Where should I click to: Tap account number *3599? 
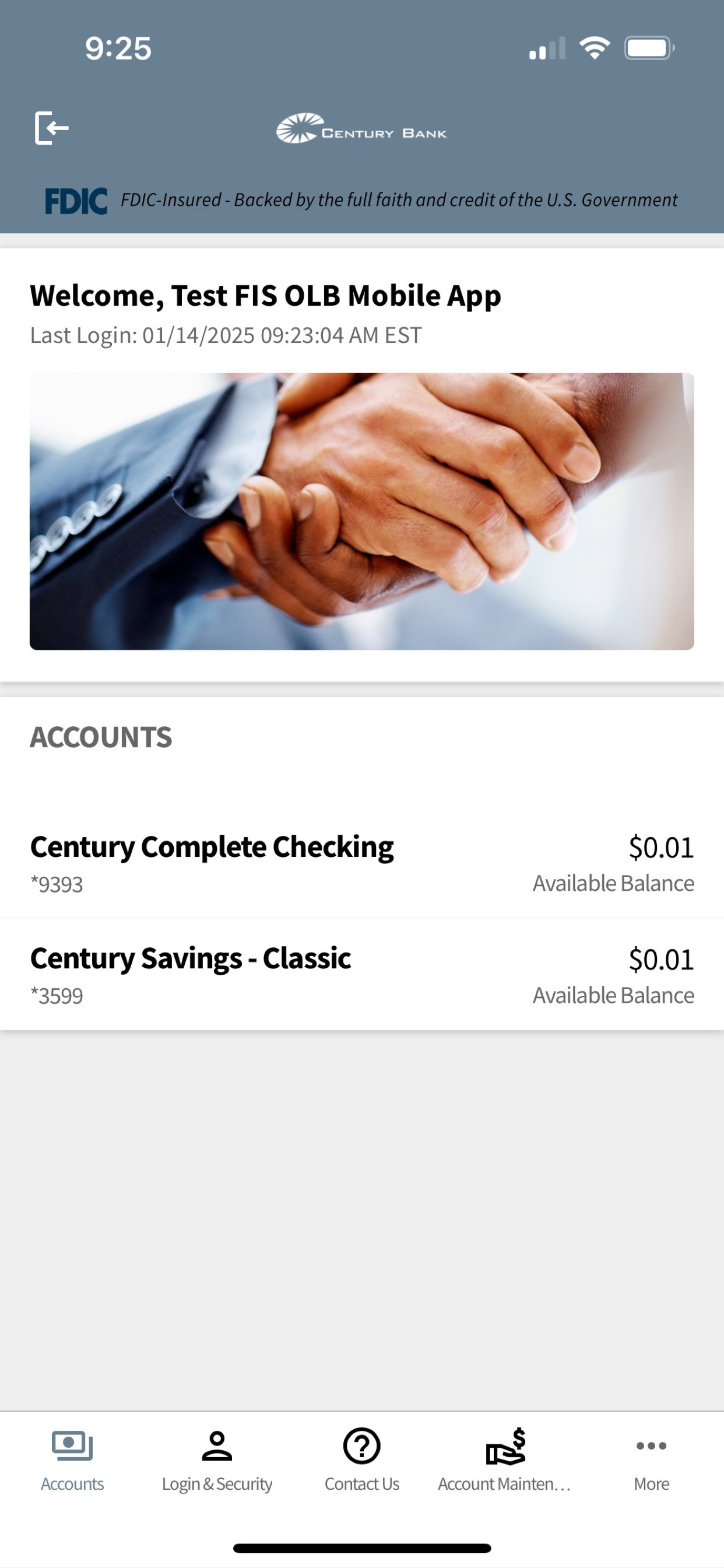(x=58, y=995)
